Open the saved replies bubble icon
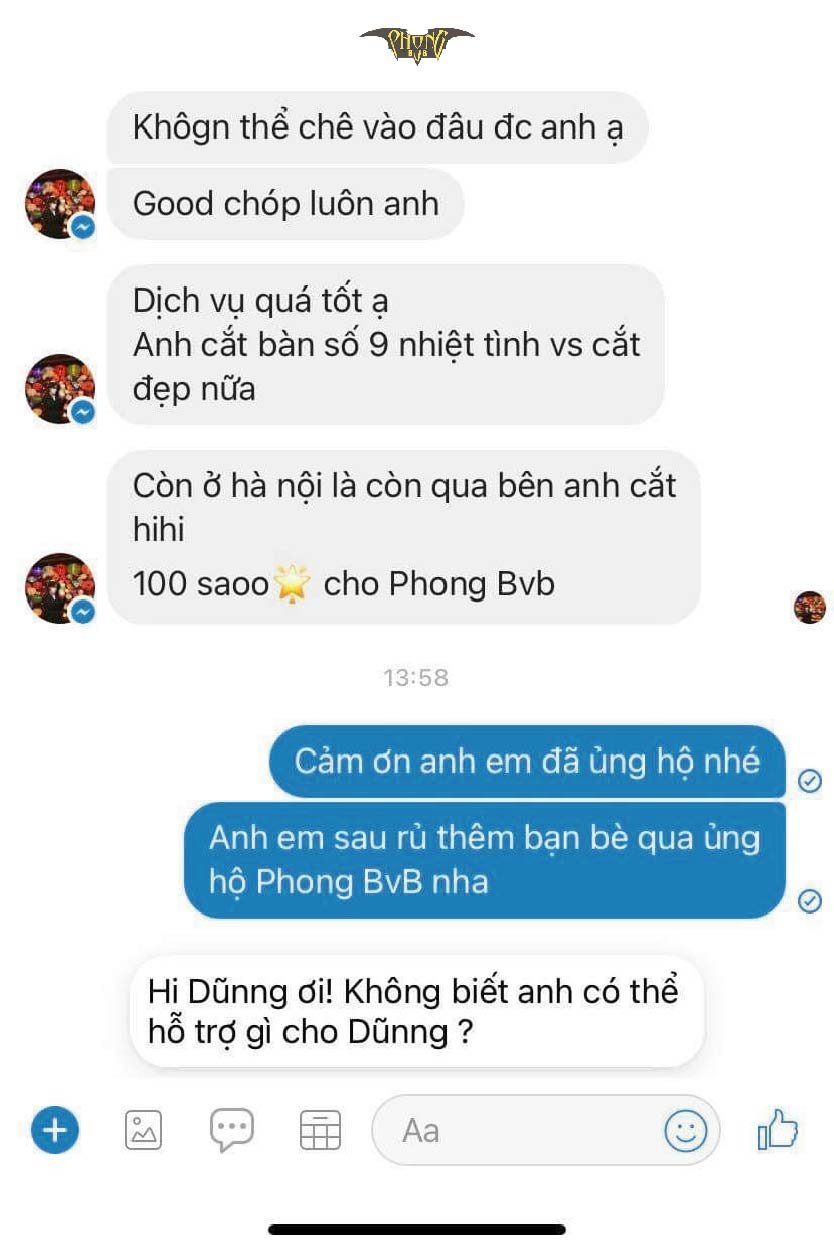 point(231,1131)
